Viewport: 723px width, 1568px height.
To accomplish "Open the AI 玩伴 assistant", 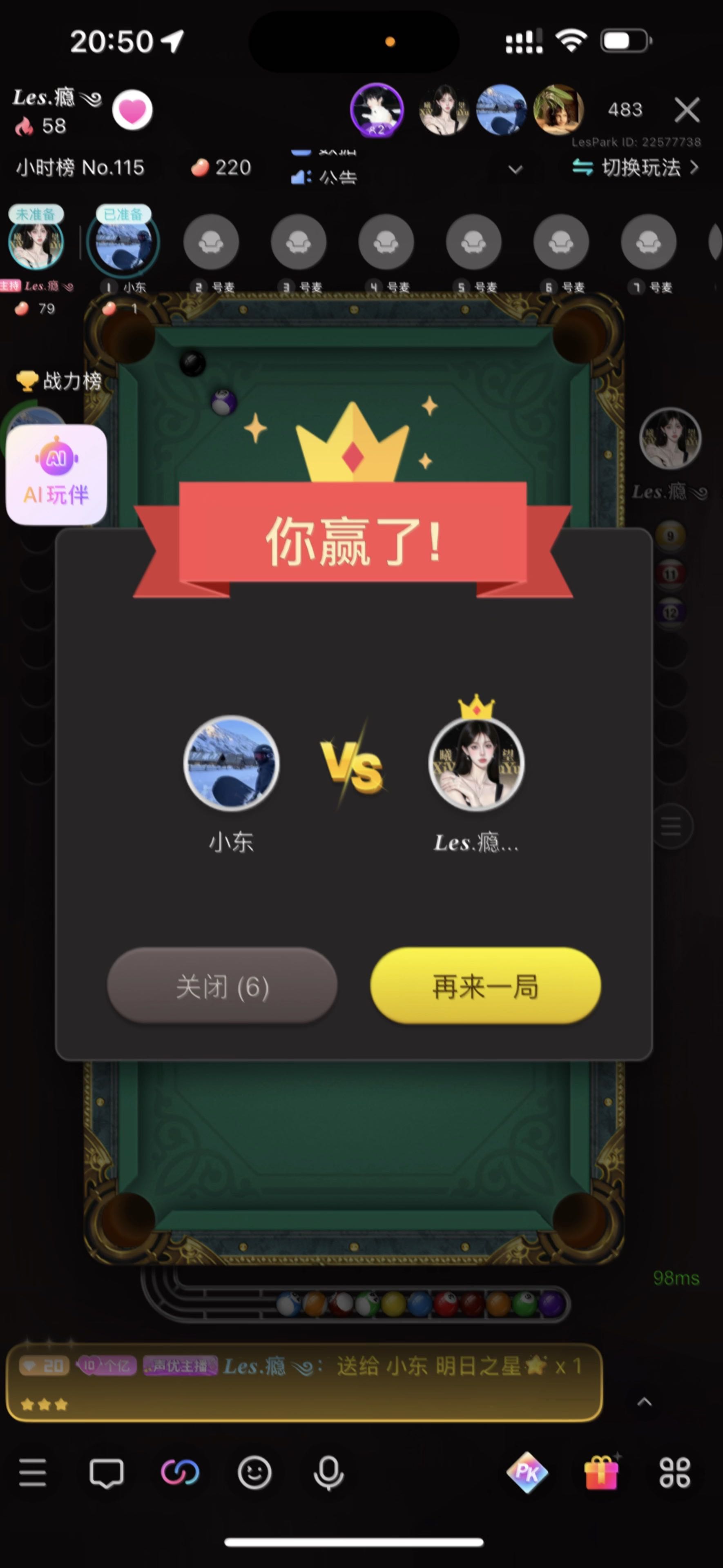I will tap(56, 475).
